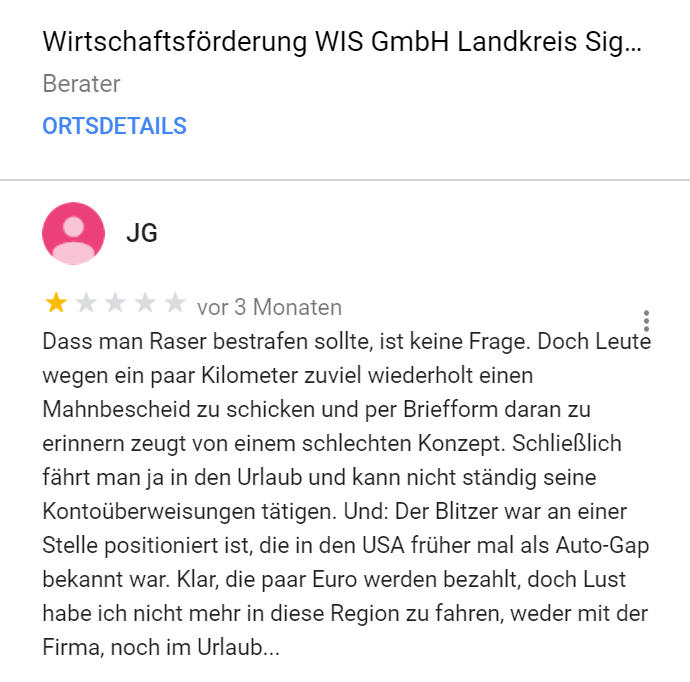Open the overflow menu on JG's review

coord(647,321)
